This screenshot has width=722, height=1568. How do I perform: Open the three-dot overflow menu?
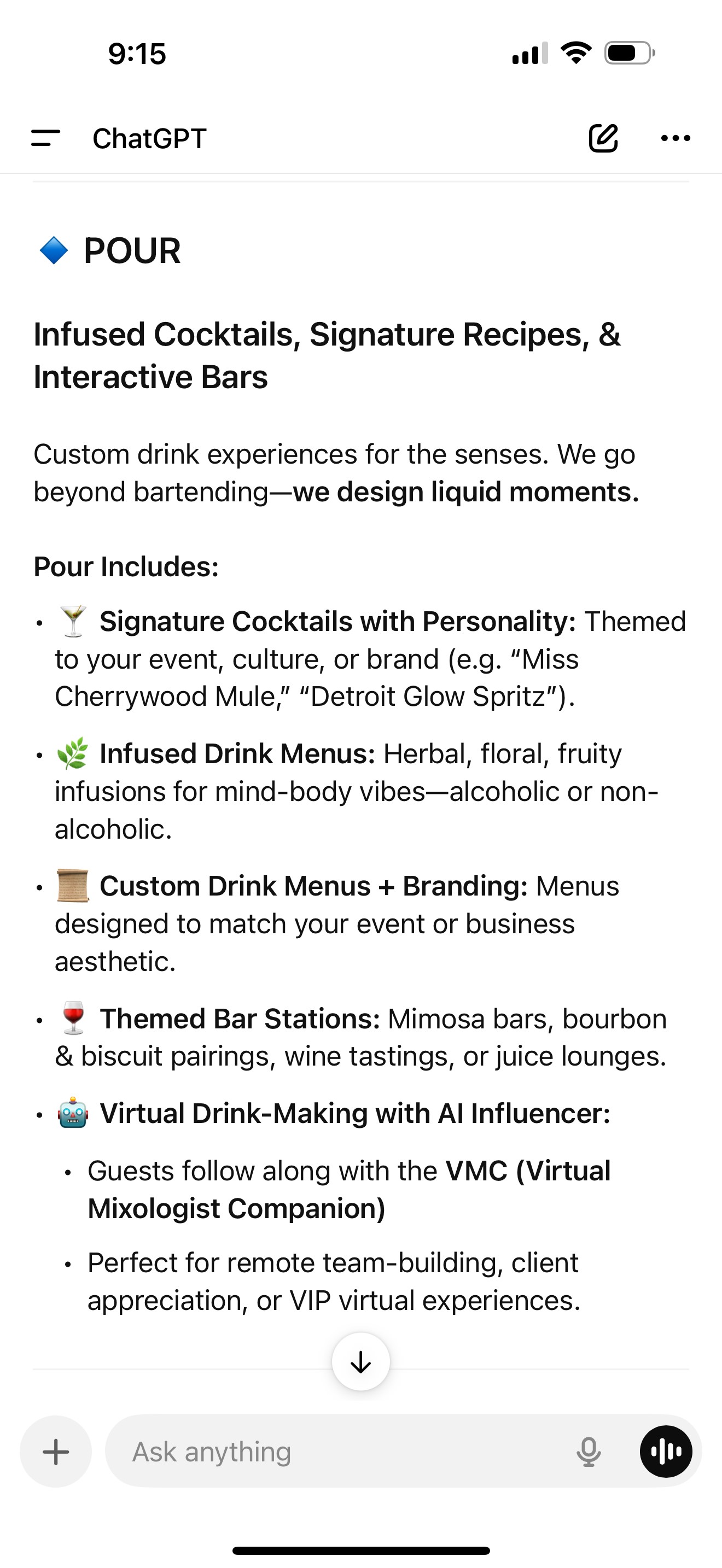(675, 138)
